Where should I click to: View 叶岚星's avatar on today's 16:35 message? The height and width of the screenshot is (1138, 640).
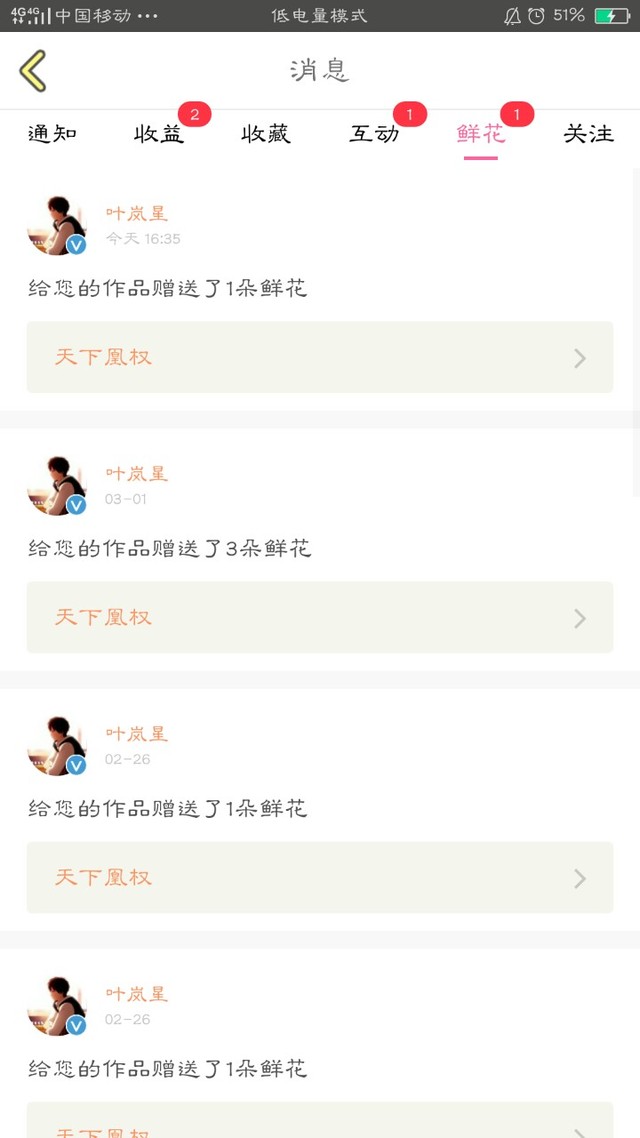[x=56, y=225]
